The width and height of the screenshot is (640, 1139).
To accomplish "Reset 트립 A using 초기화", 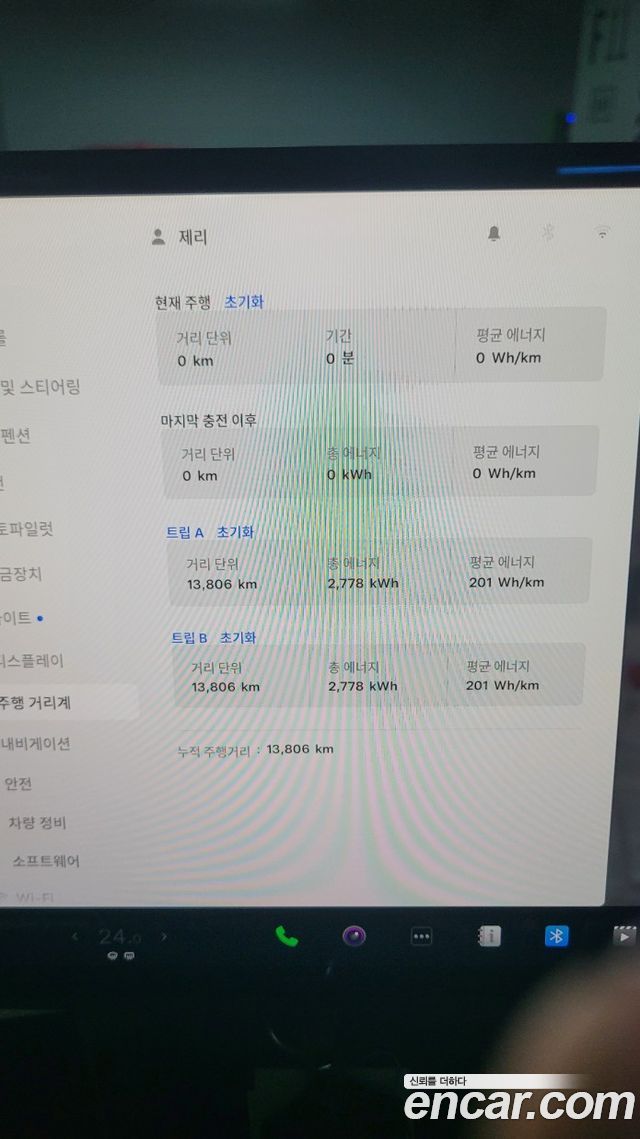I will 236,532.
